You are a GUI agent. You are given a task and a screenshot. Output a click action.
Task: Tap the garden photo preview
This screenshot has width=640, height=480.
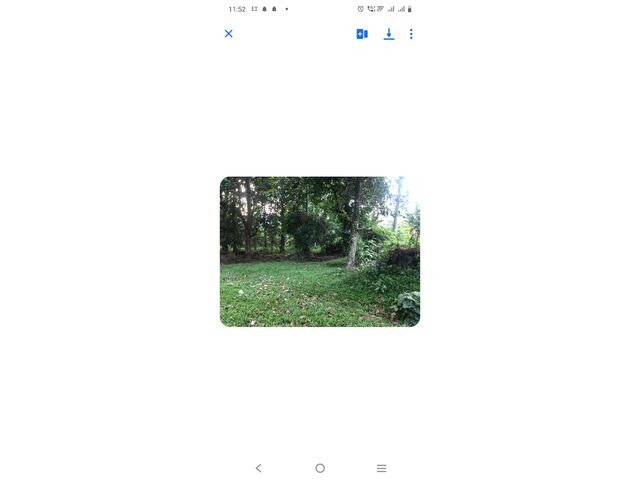320,251
